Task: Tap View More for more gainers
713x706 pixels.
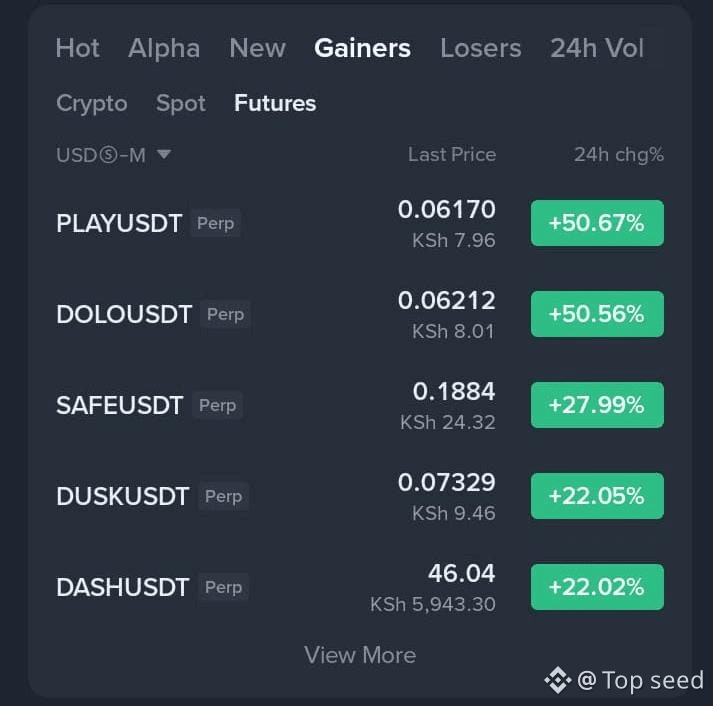Action: [360, 655]
